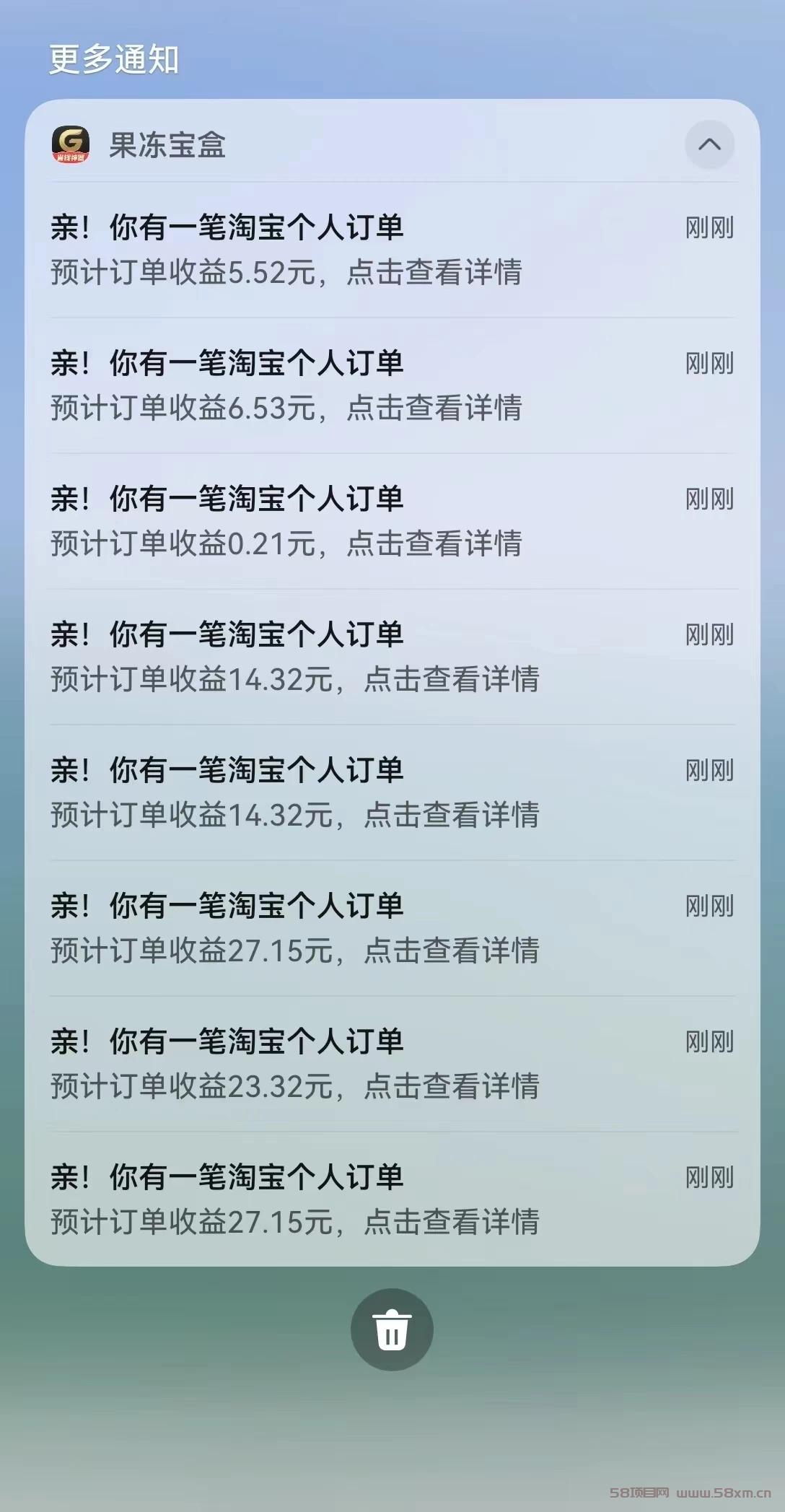
Task: Collapse the 果冻宝盒 notification group
Action: [709, 144]
